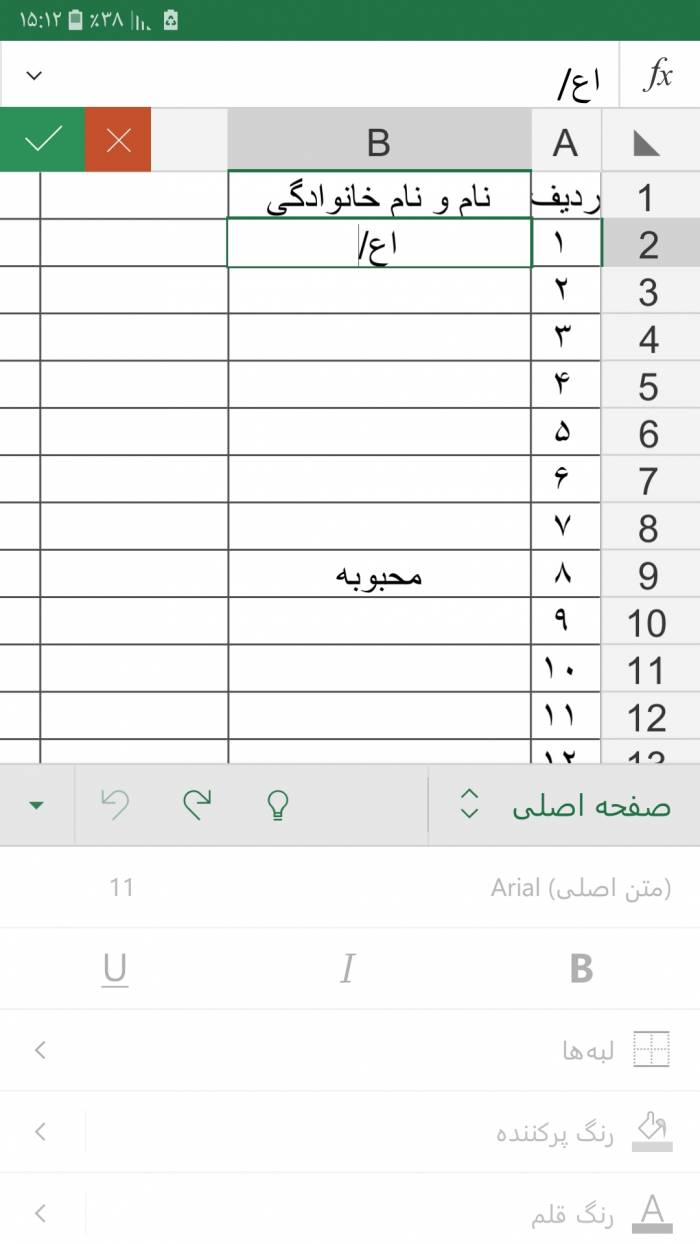Open the lightbulb Tell Me feature

click(x=279, y=805)
